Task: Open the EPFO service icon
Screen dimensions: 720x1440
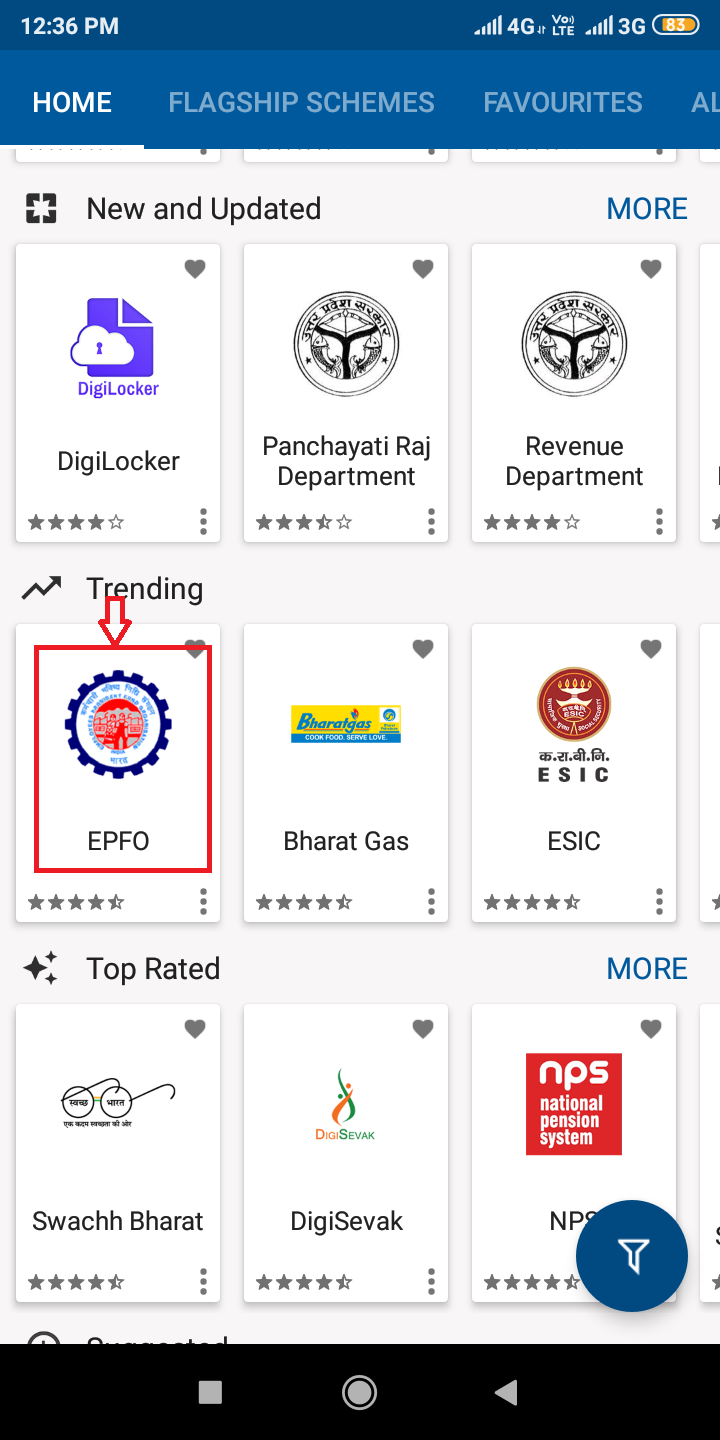Action: click(x=121, y=723)
